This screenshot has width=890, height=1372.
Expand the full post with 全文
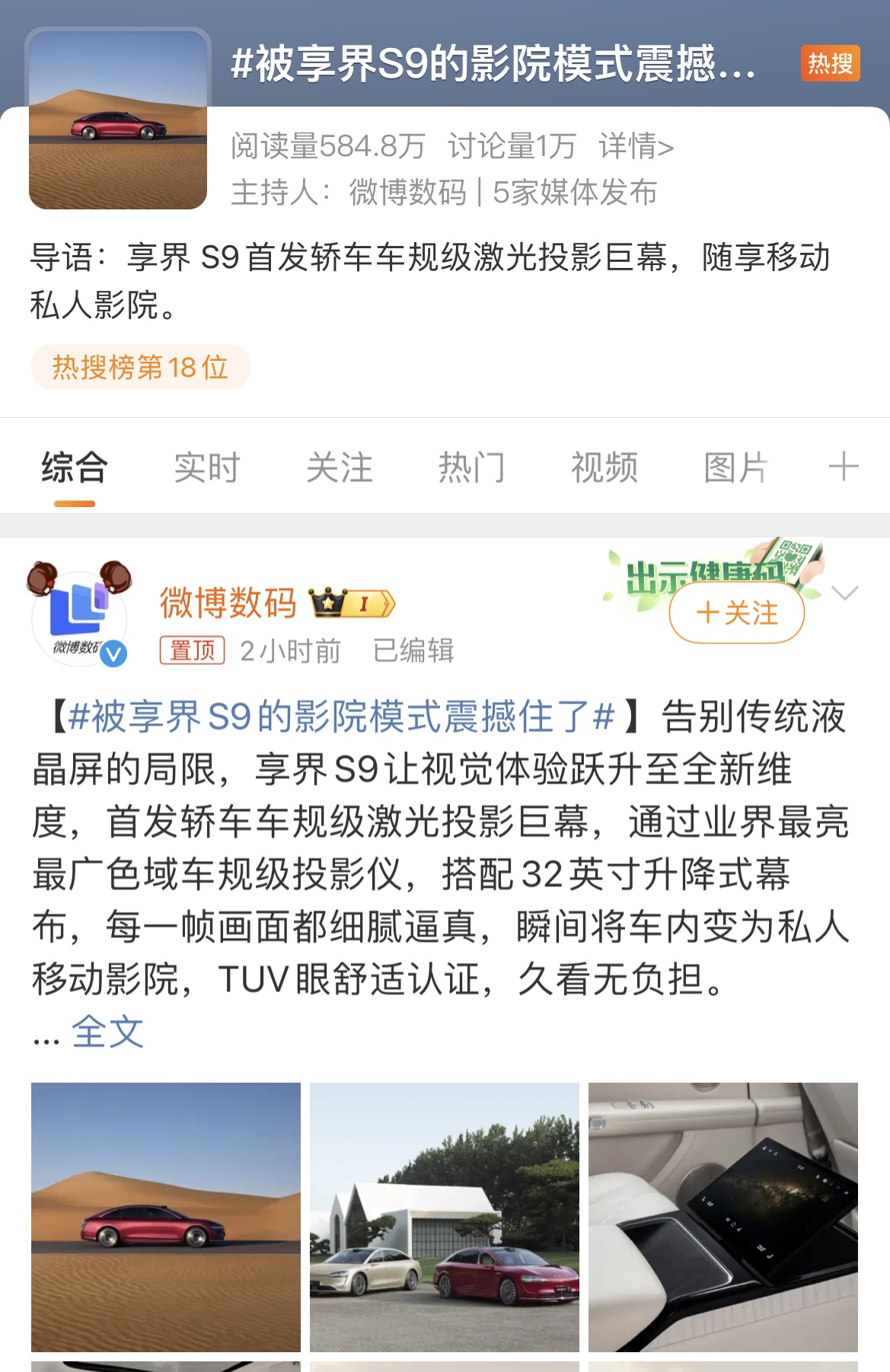click(x=107, y=1034)
